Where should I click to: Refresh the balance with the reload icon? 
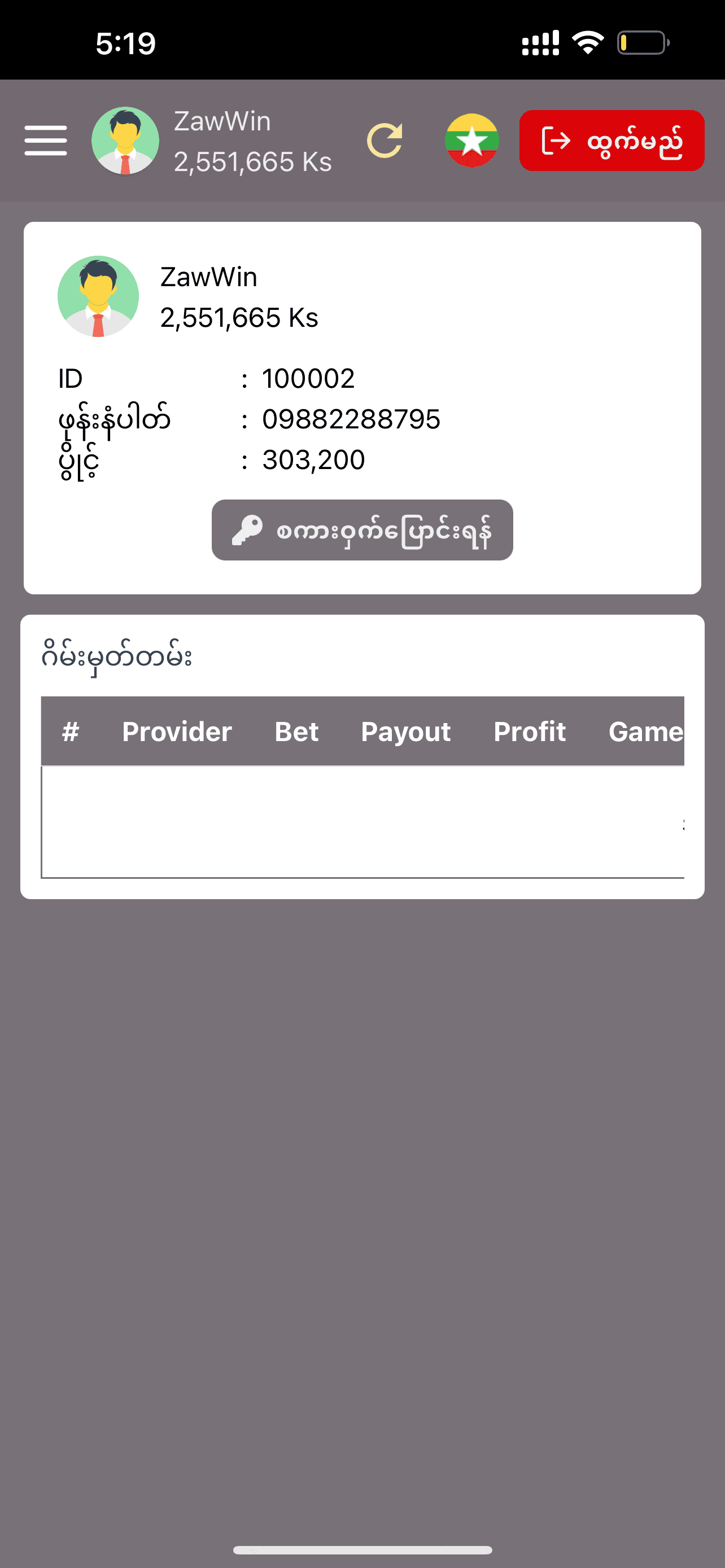[x=385, y=141]
